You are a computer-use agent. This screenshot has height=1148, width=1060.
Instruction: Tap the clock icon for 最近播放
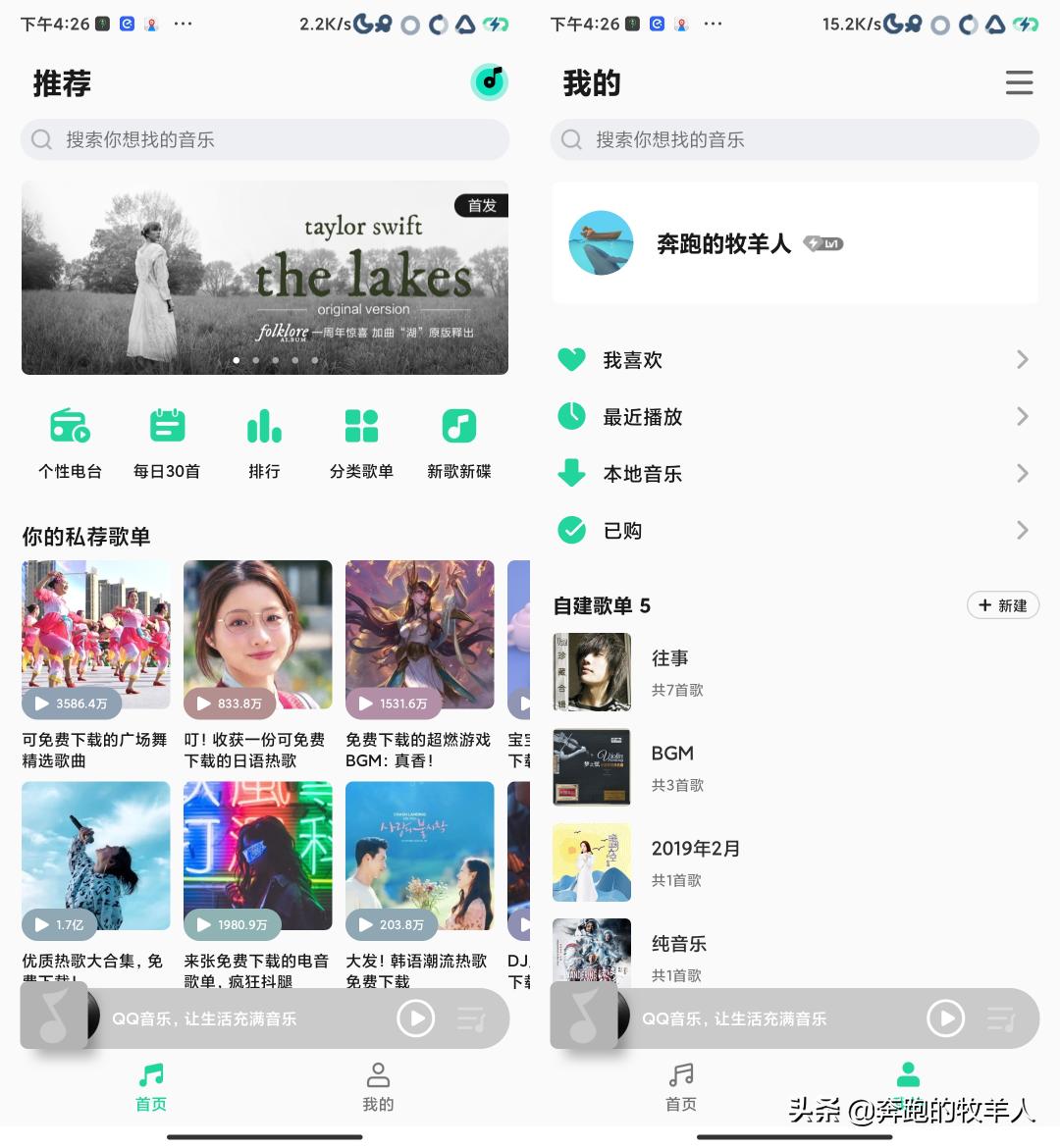coord(571,416)
